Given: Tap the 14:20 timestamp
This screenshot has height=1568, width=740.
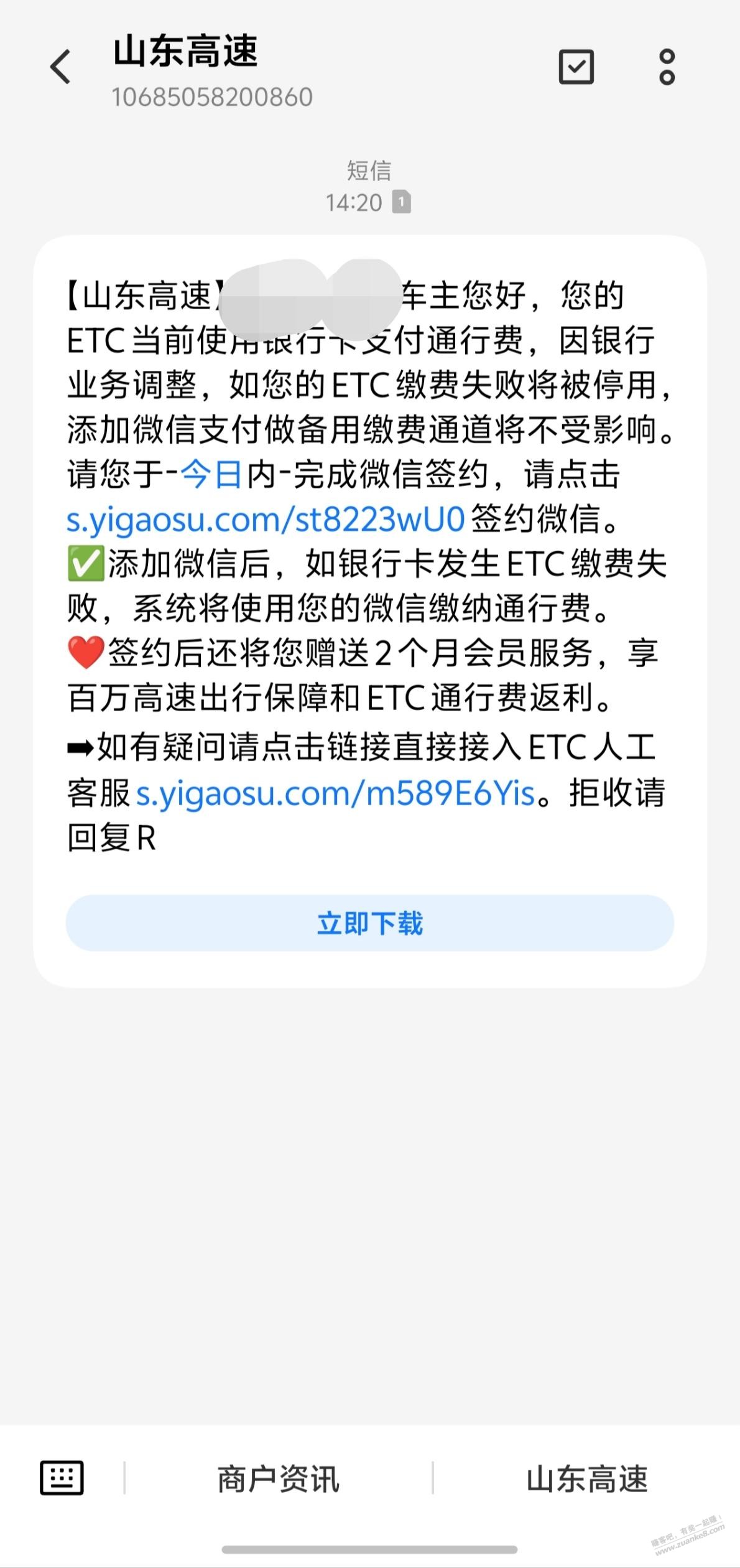Looking at the screenshot, I should pos(356,202).
